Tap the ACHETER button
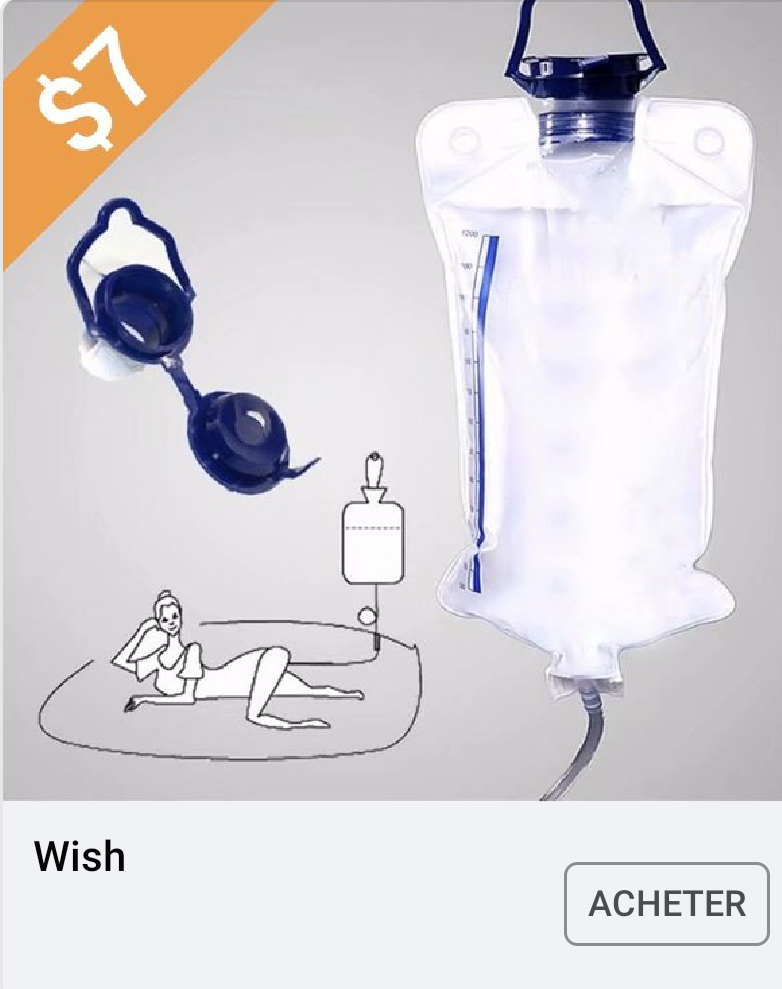Screen dimensions: 782x989 tap(667, 904)
